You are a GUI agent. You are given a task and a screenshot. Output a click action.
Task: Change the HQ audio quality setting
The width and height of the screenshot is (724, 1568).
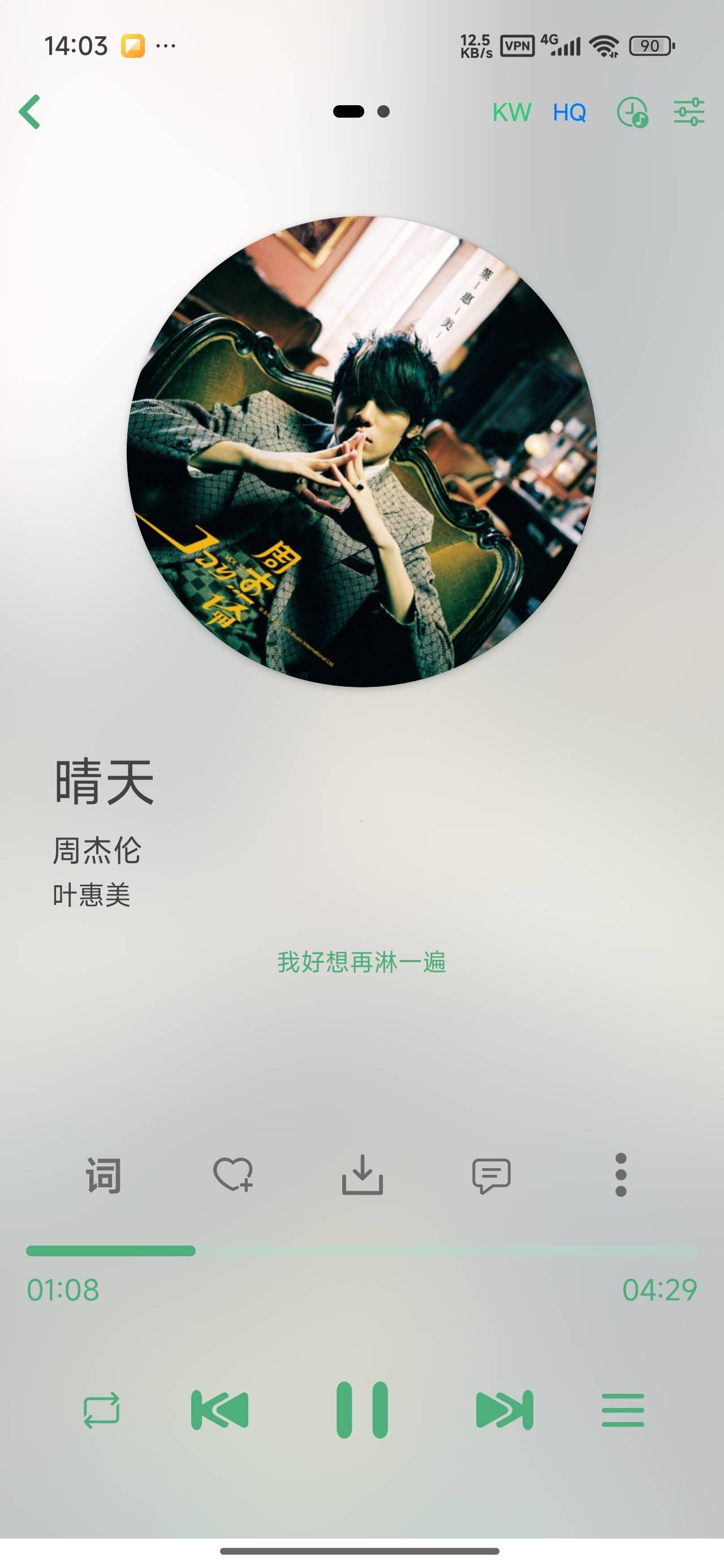pyautogui.click(x=570, y=113)
